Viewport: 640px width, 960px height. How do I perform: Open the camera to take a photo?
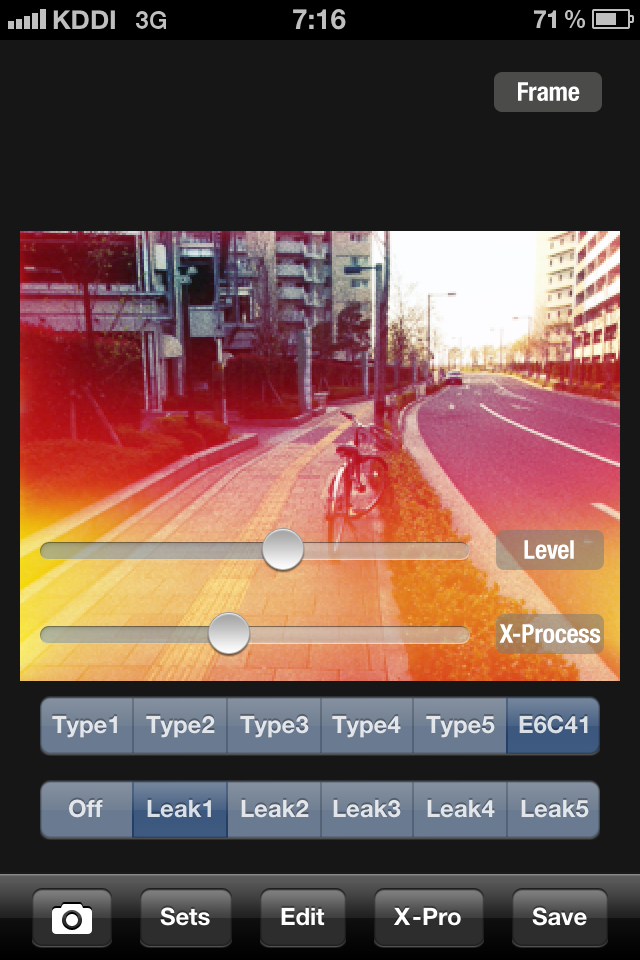pyautogui.click(x=71, y=917)
